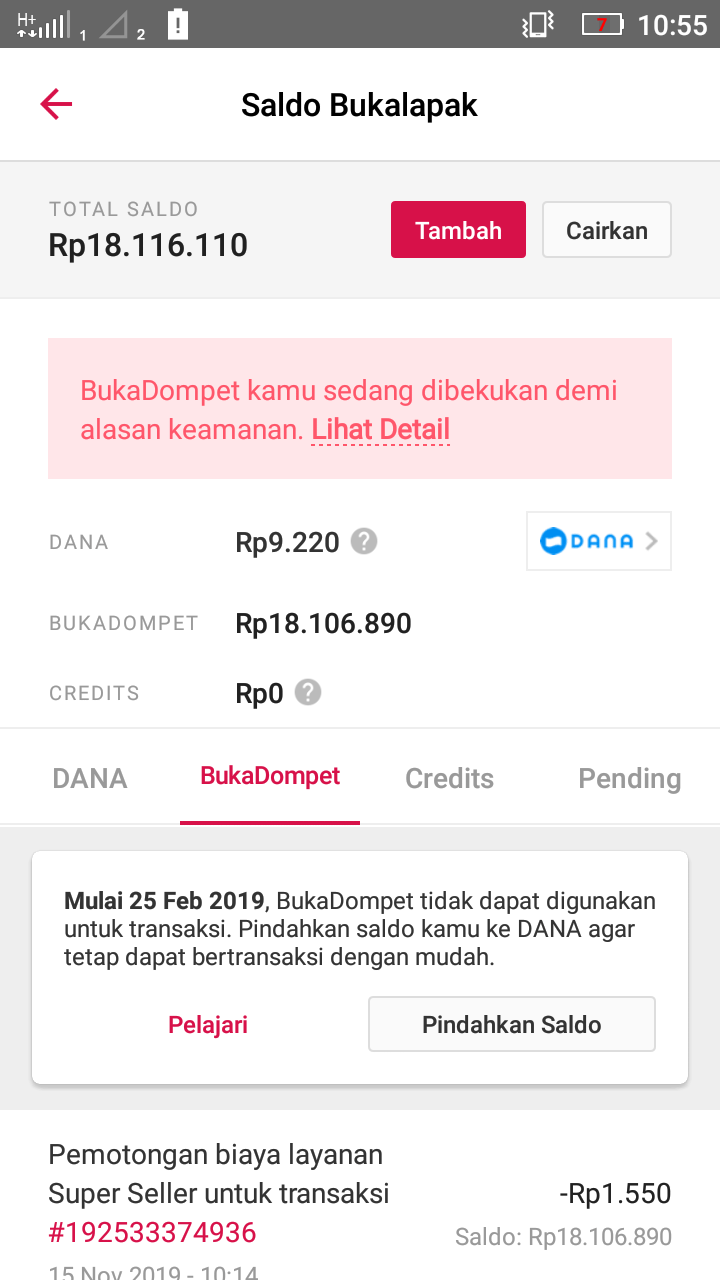Withdraw balance with the Cairkan button
The width and height of the screenshot is (720, 1280).
(607, 230)
